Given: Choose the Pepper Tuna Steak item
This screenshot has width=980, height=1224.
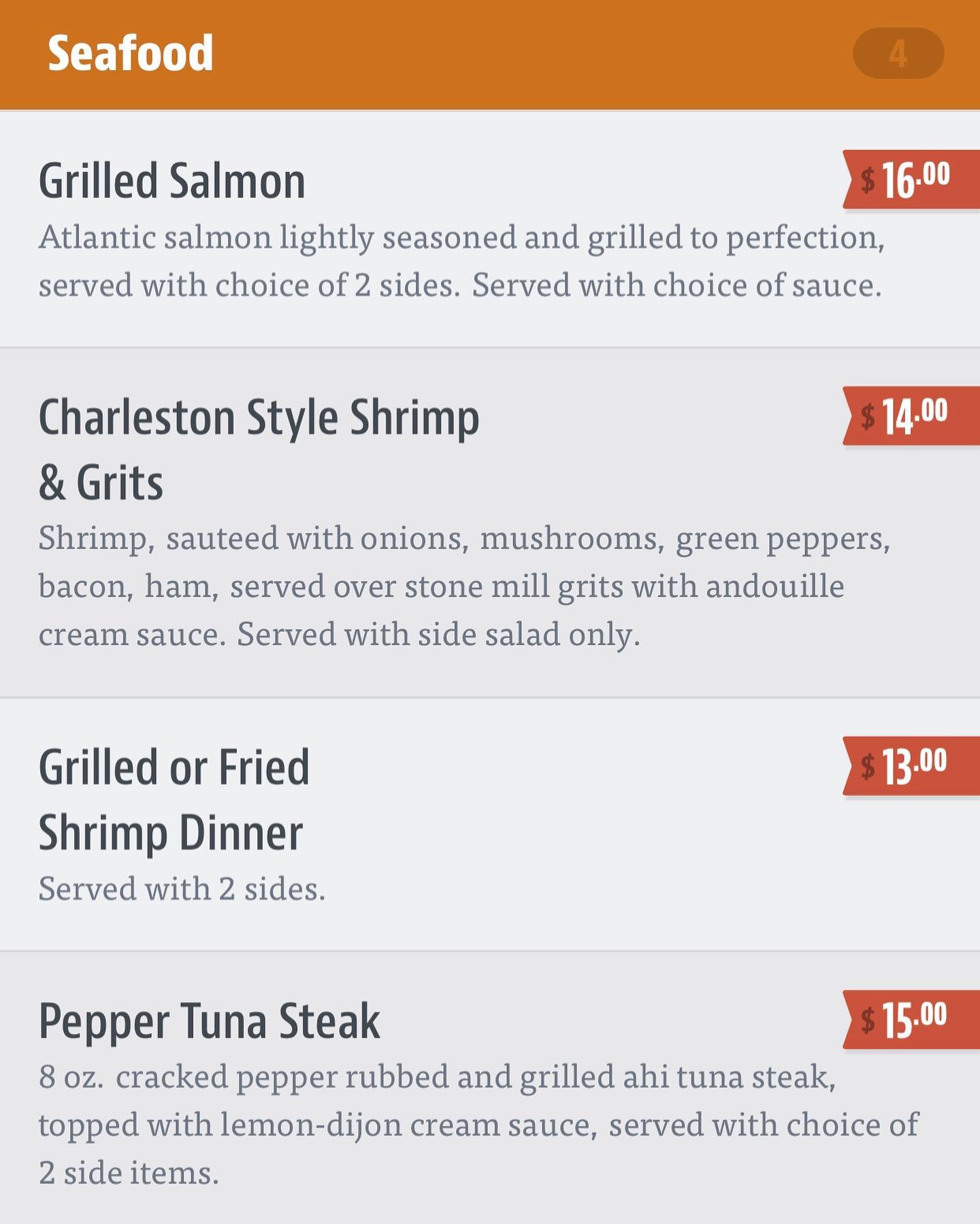Looking at the screenshot, I should 209,1022.
